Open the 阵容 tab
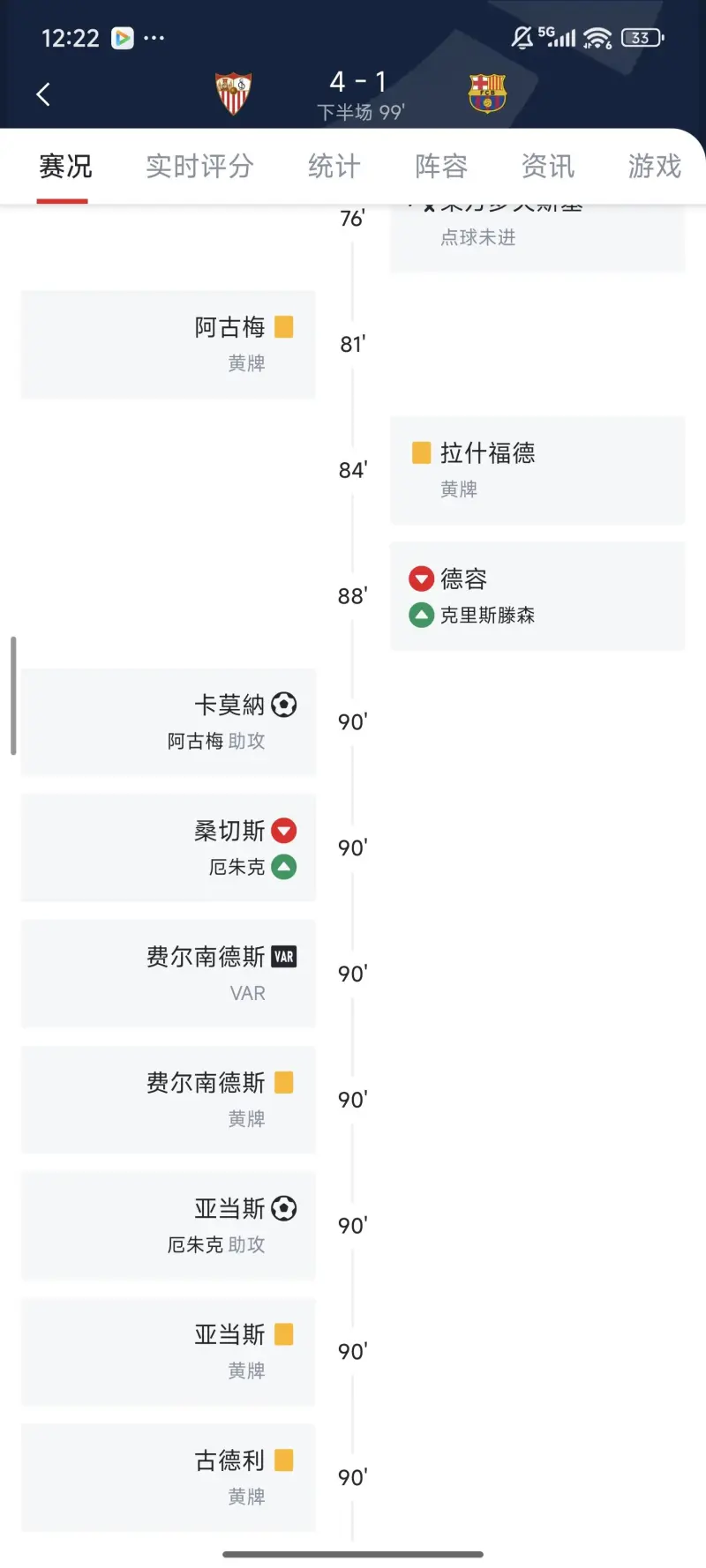Image resolution: width=706 pixels, height=1568 pixels. 440,166
